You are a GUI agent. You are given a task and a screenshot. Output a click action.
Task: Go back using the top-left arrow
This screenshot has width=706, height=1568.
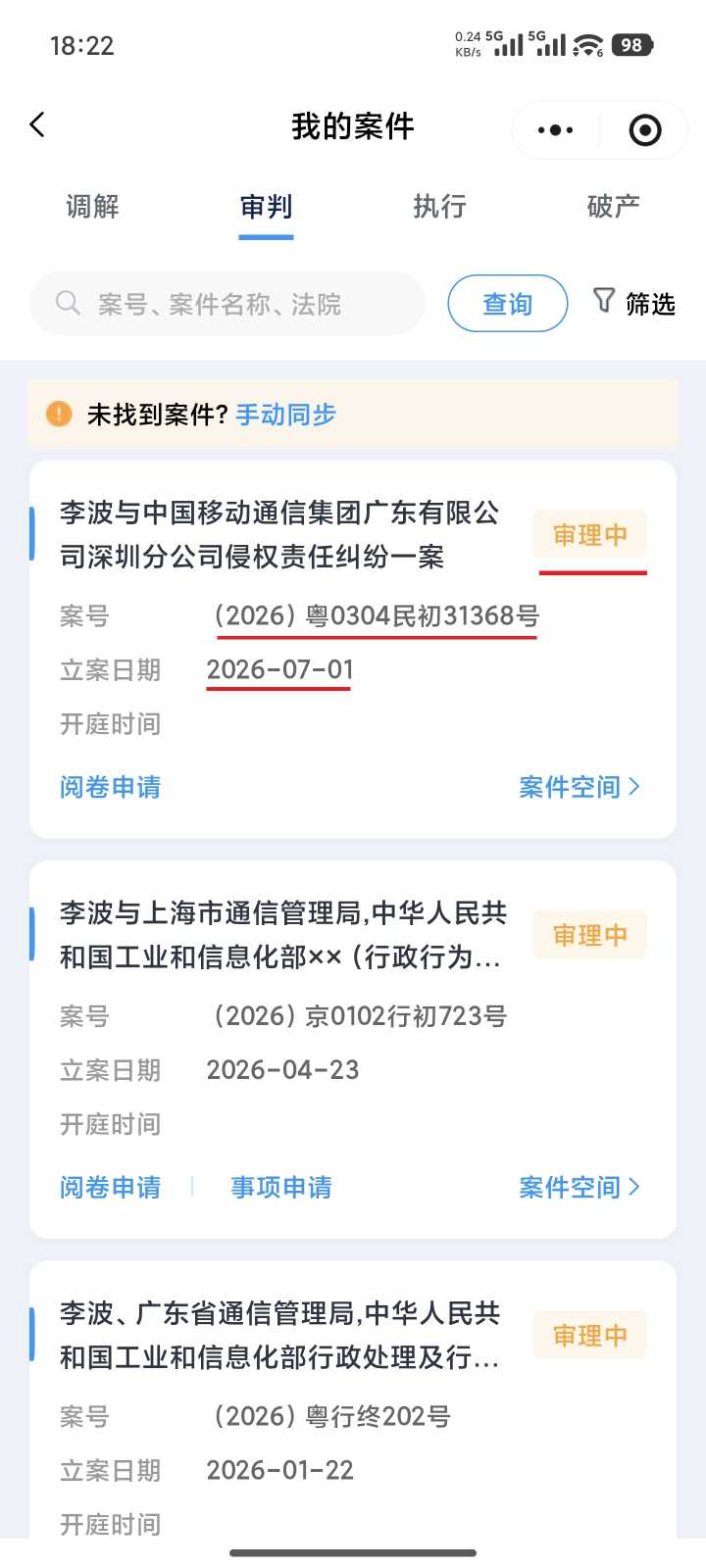pos(37,125)
